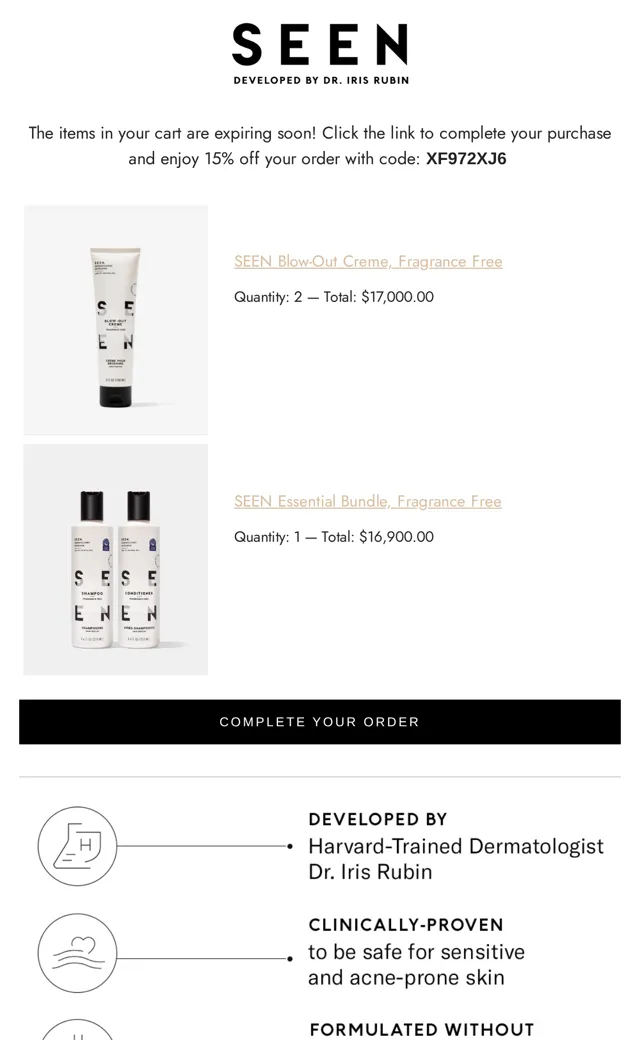640x1040 pixels.
Task: Open the SEEN Blow-Out Creme link
Action: click(368, 261)
